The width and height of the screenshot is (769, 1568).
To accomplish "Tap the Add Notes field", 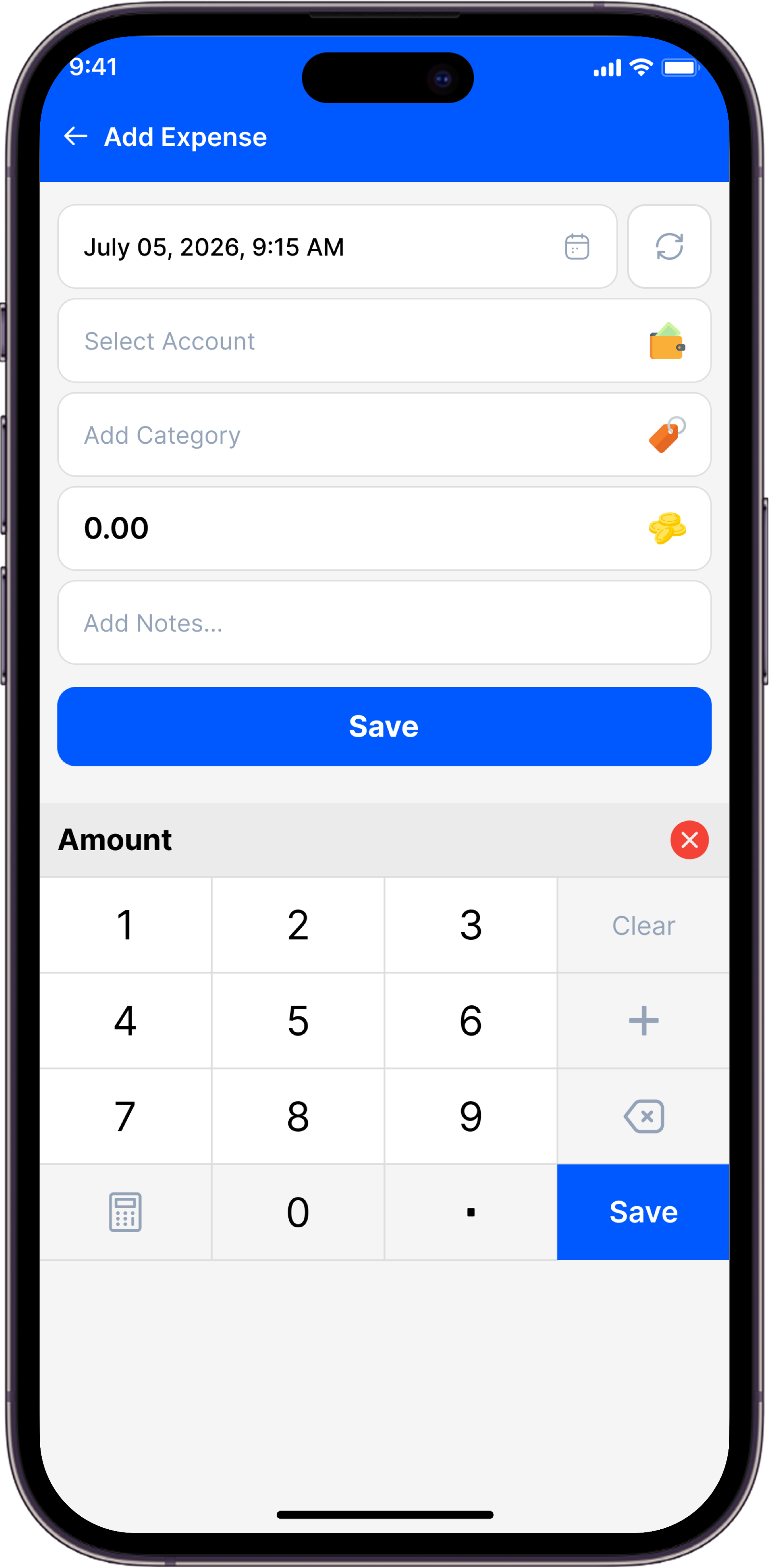I will (x=384, y=623).
